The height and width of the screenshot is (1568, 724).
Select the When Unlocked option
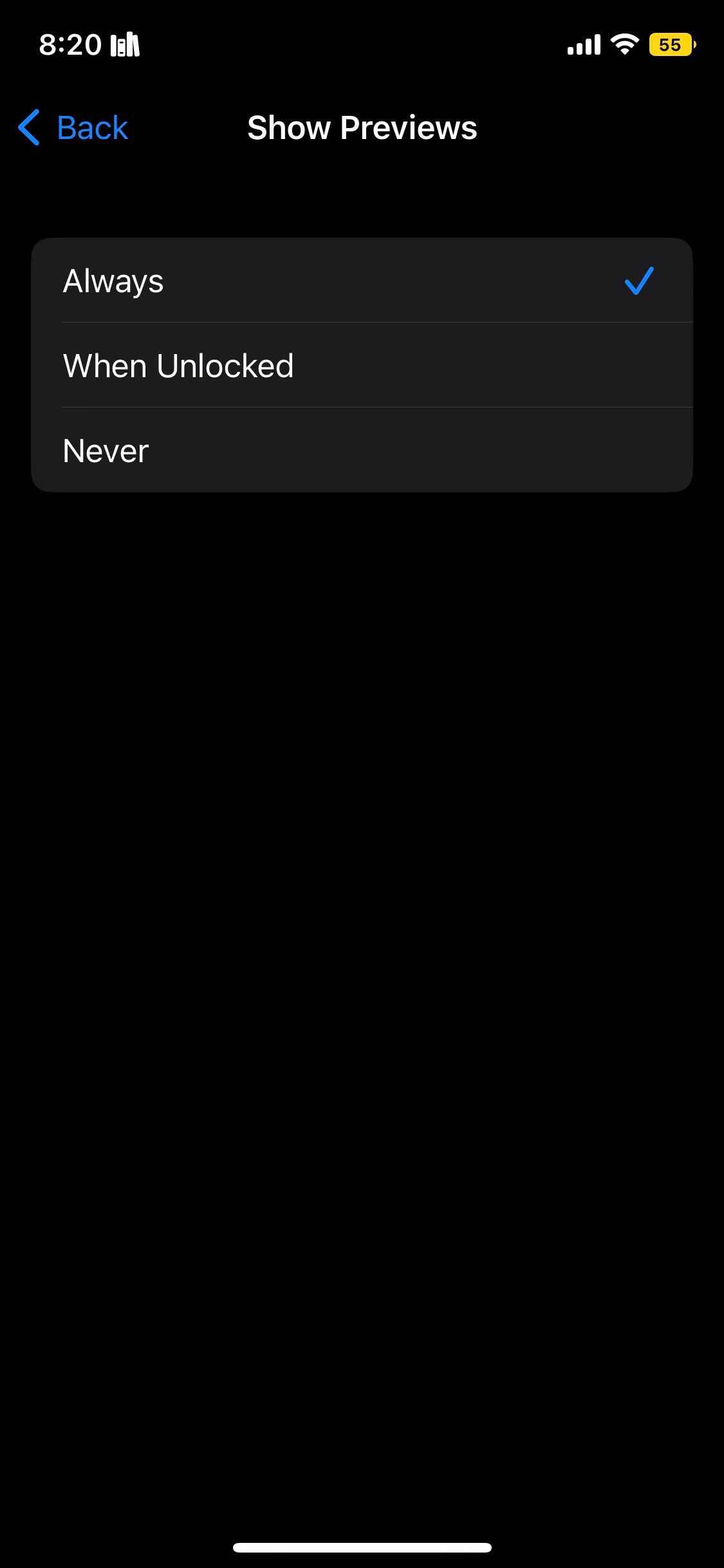pos(362,365)
